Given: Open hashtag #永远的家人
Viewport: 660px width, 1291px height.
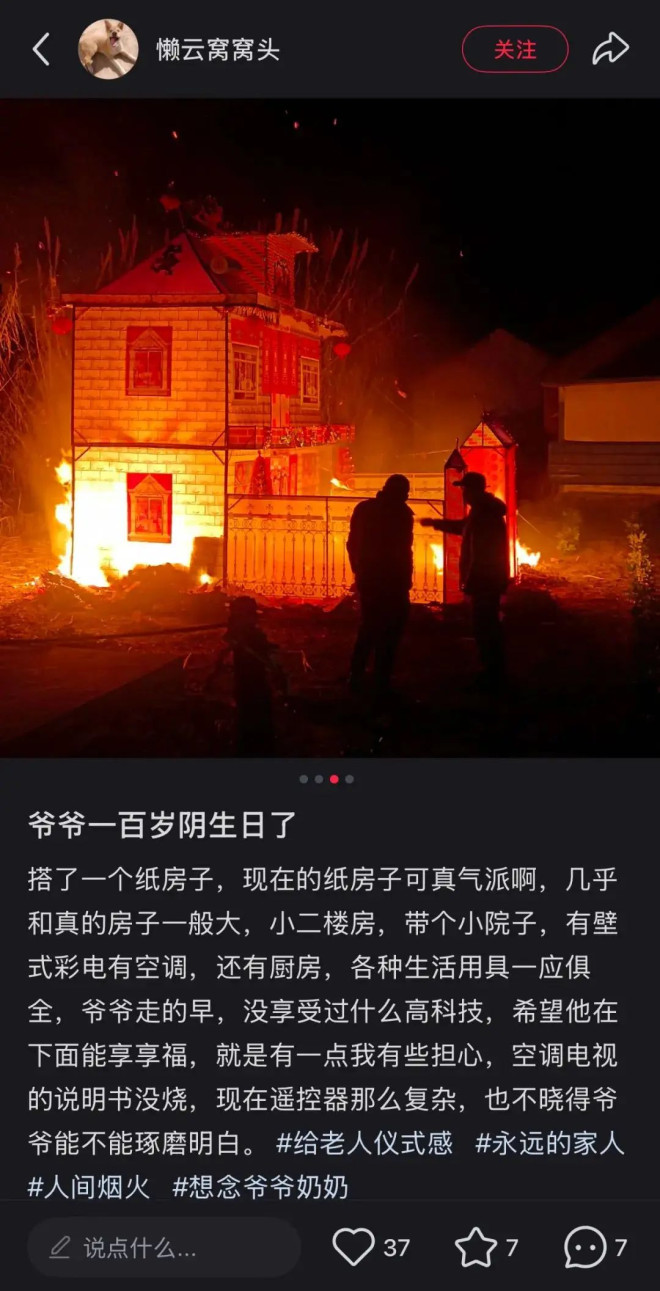Looking at the screenshot, I should (550, 1143).
